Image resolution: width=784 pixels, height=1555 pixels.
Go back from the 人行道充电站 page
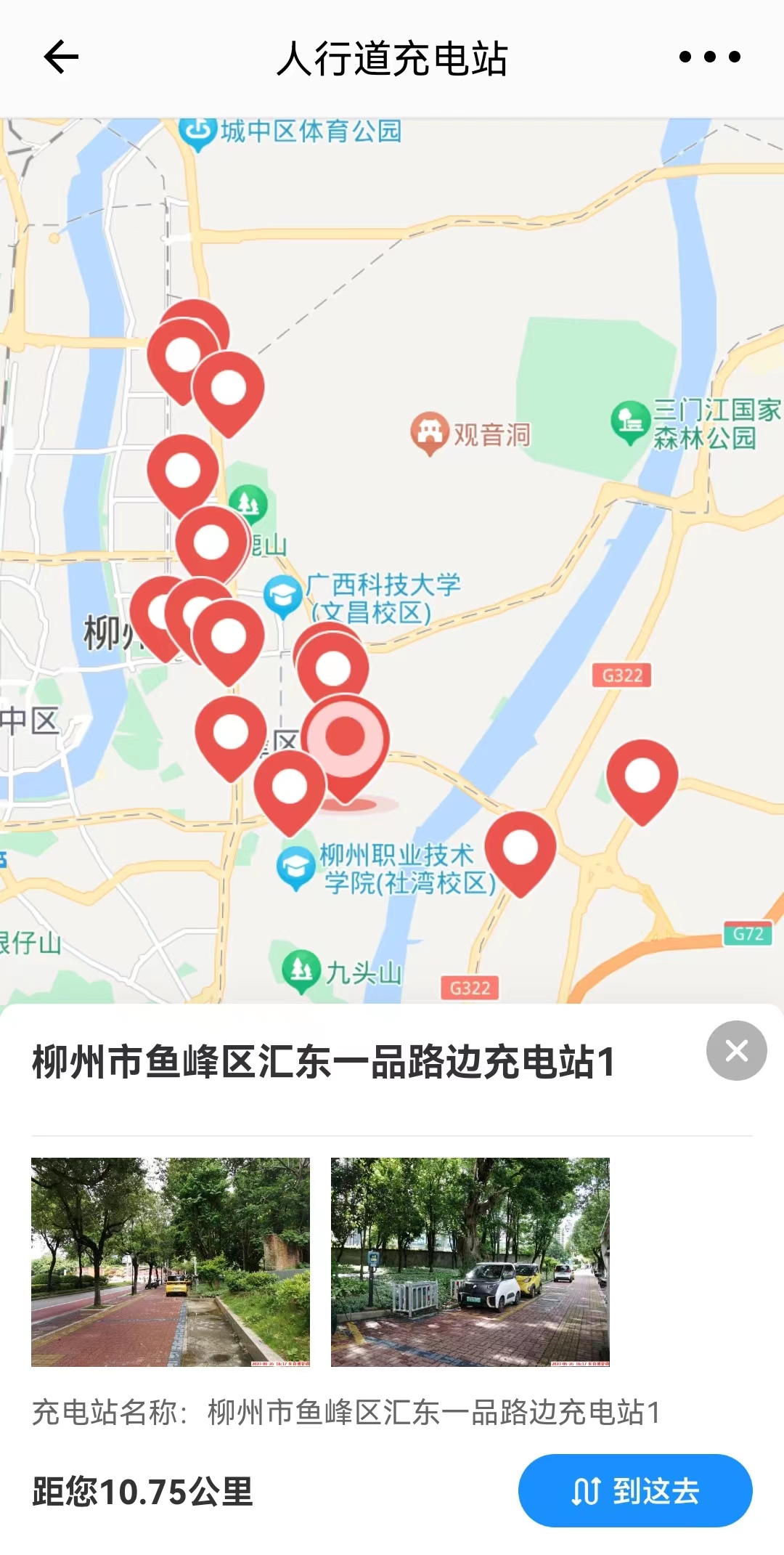coord(61,57)
